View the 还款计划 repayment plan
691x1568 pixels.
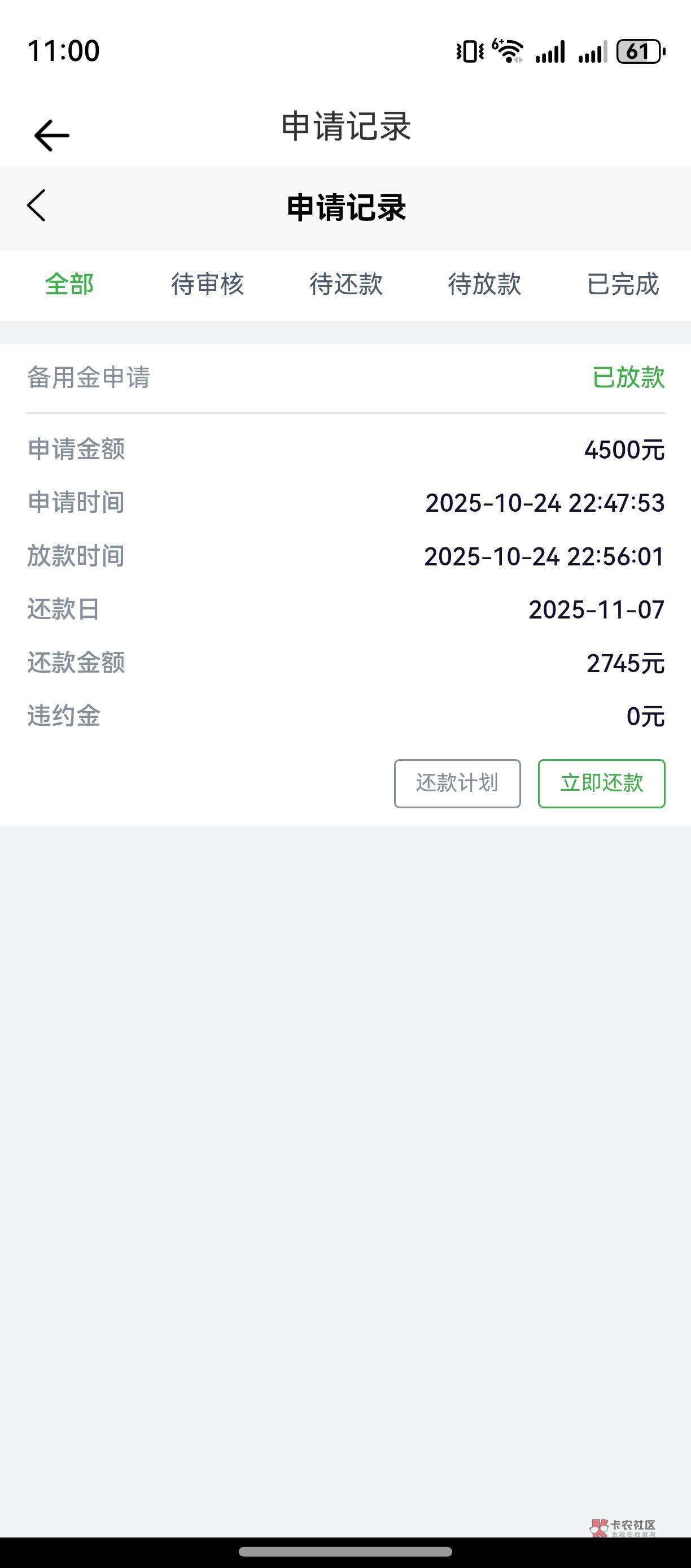click(x=457, y=783)
